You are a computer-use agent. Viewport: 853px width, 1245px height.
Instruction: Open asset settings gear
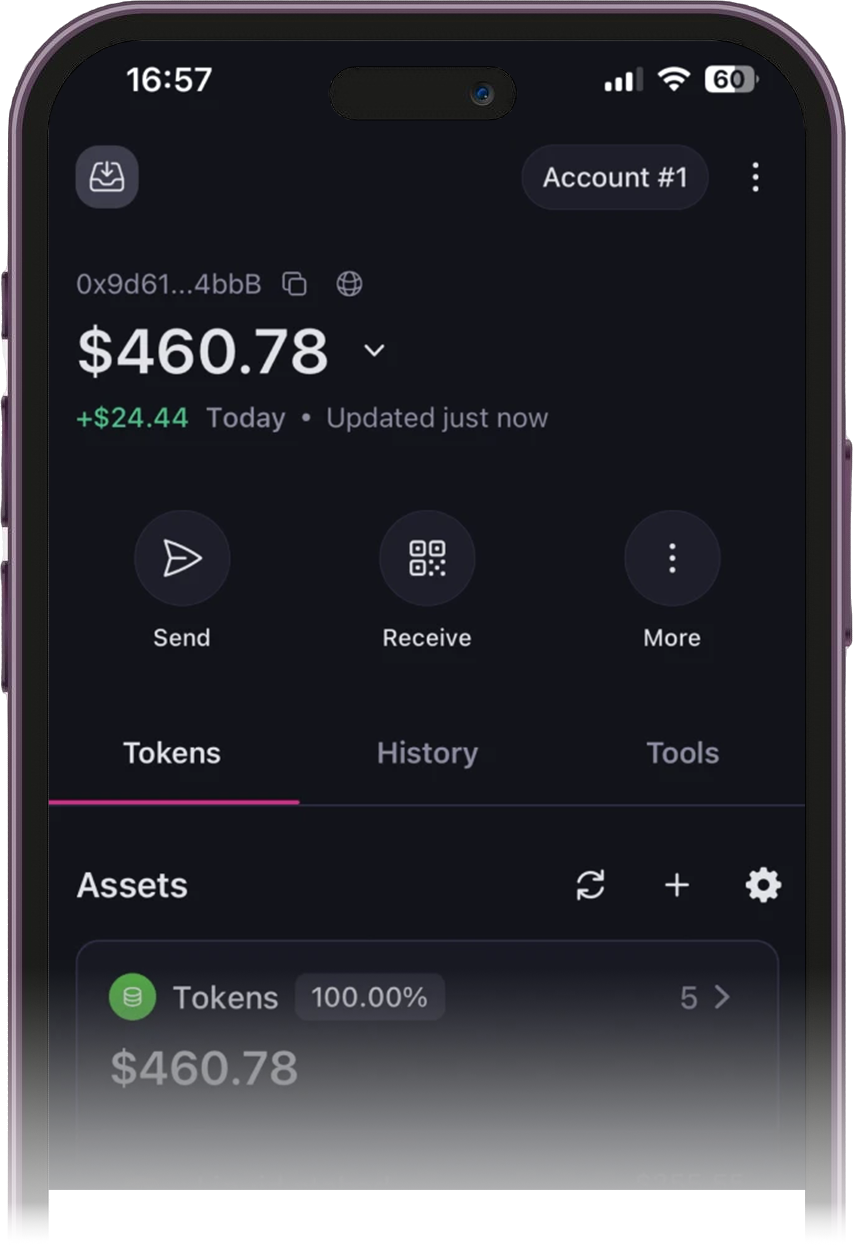coord(762,885)
